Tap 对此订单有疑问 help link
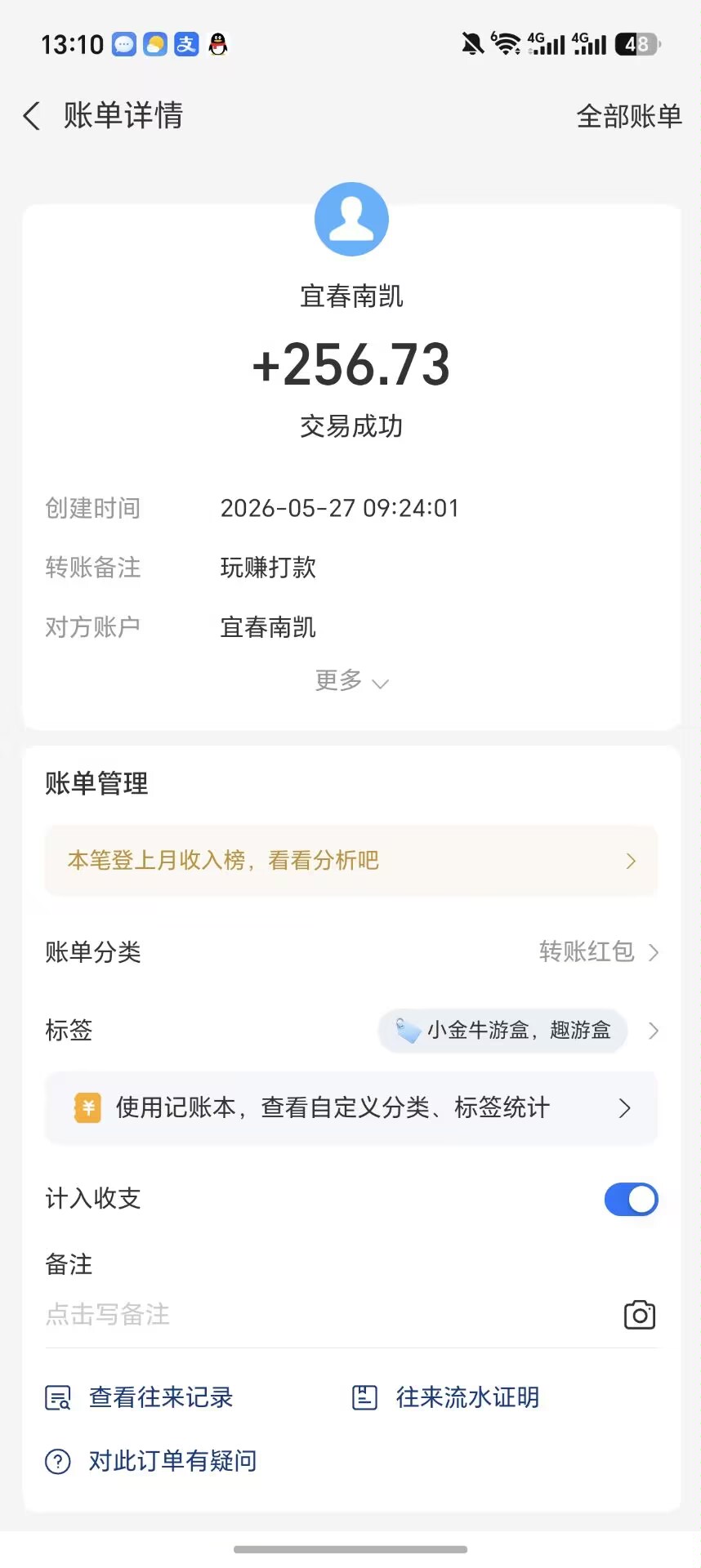Screen dimensions: 701x1568 tap(151, 1461)
